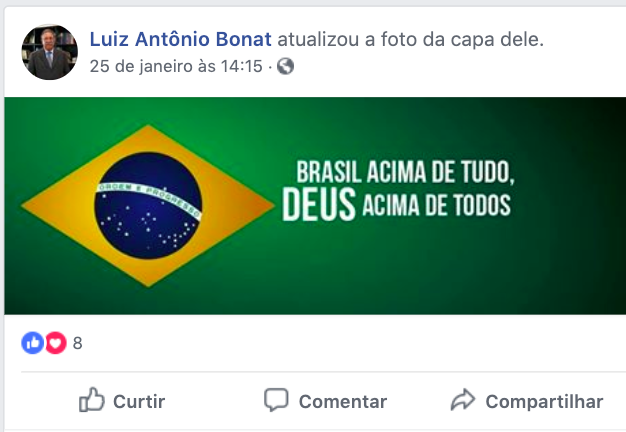Open the Luiz Antônio Bonat profile link
626x432 pixels.
180,40
